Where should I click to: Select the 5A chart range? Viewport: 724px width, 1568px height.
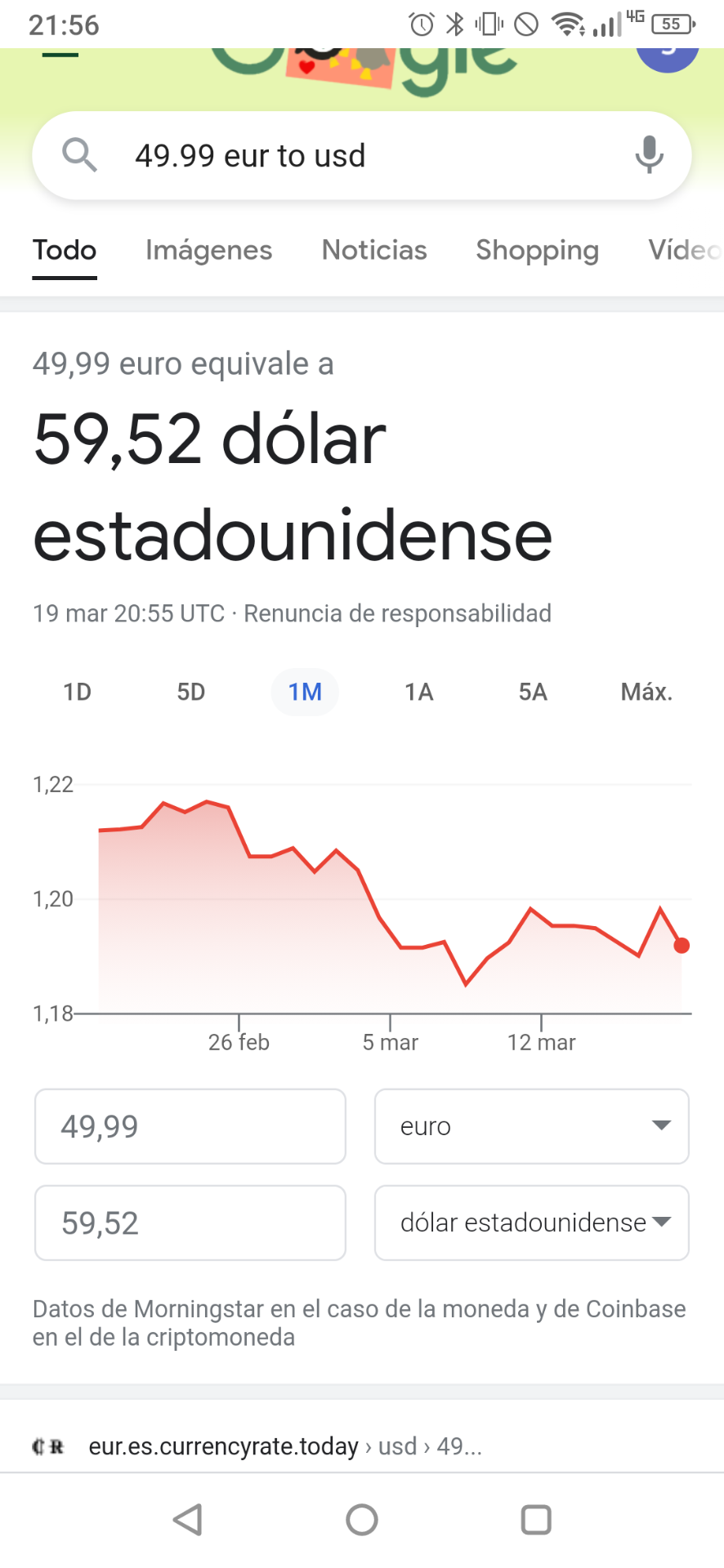pyautogui.click(x=533, y=692)
